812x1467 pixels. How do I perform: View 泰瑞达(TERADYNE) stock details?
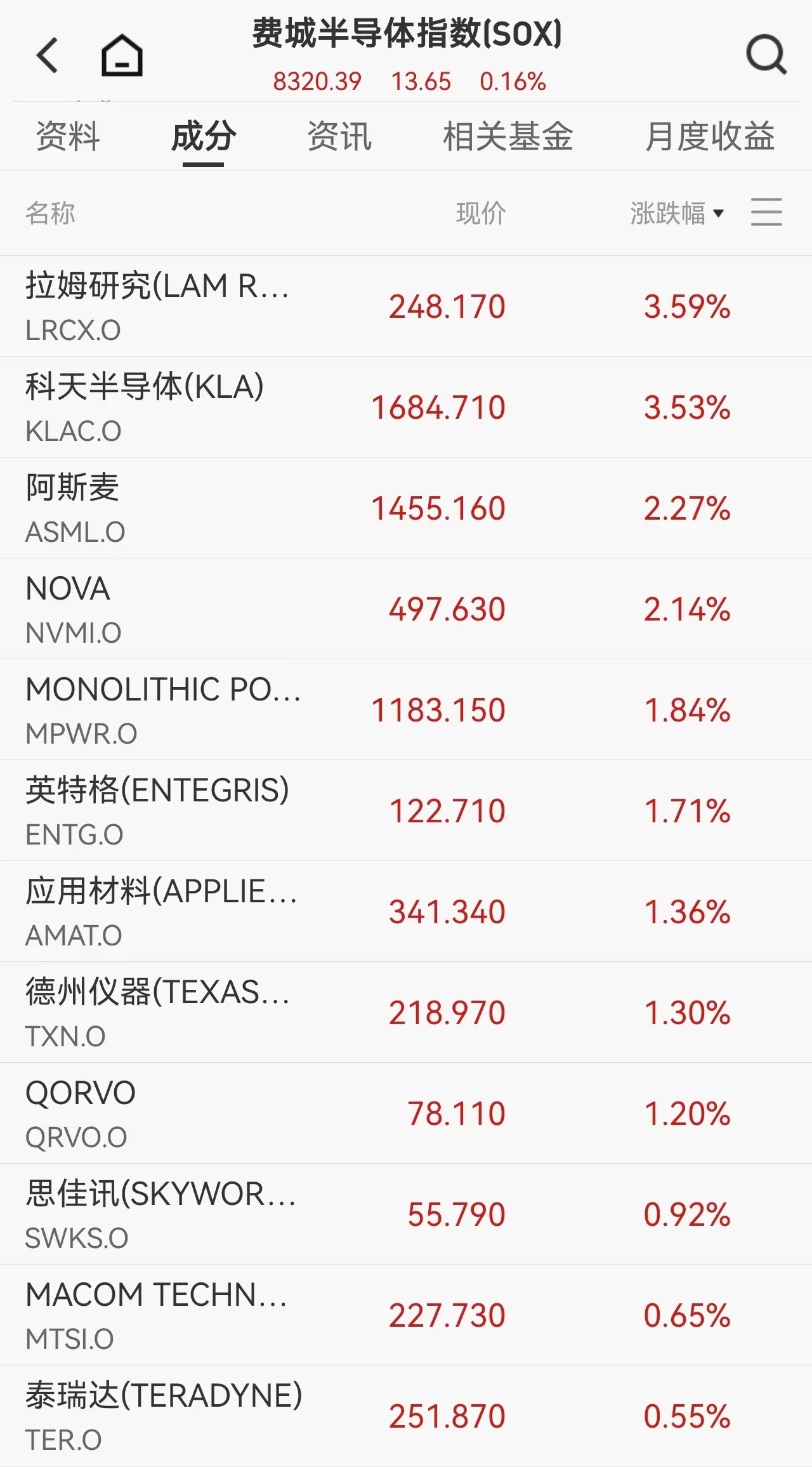(406, 1416)
